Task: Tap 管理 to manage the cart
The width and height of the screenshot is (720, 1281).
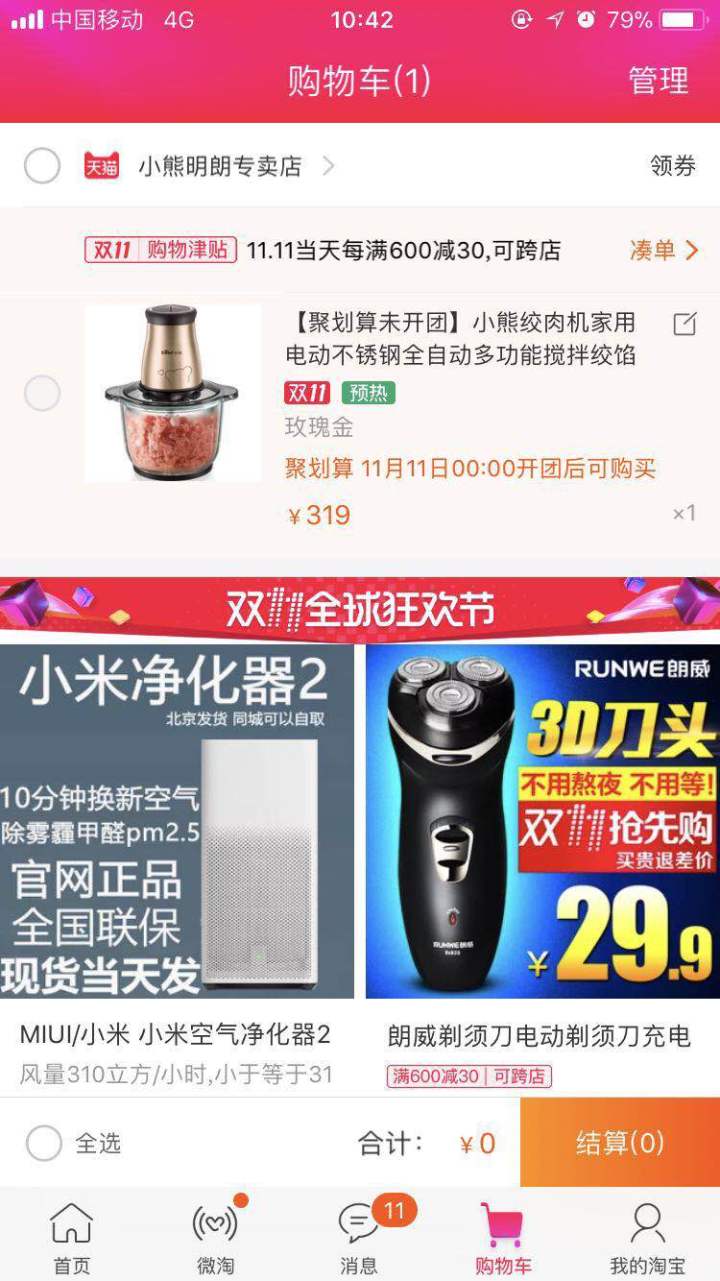Action: (x=658, y=81)
